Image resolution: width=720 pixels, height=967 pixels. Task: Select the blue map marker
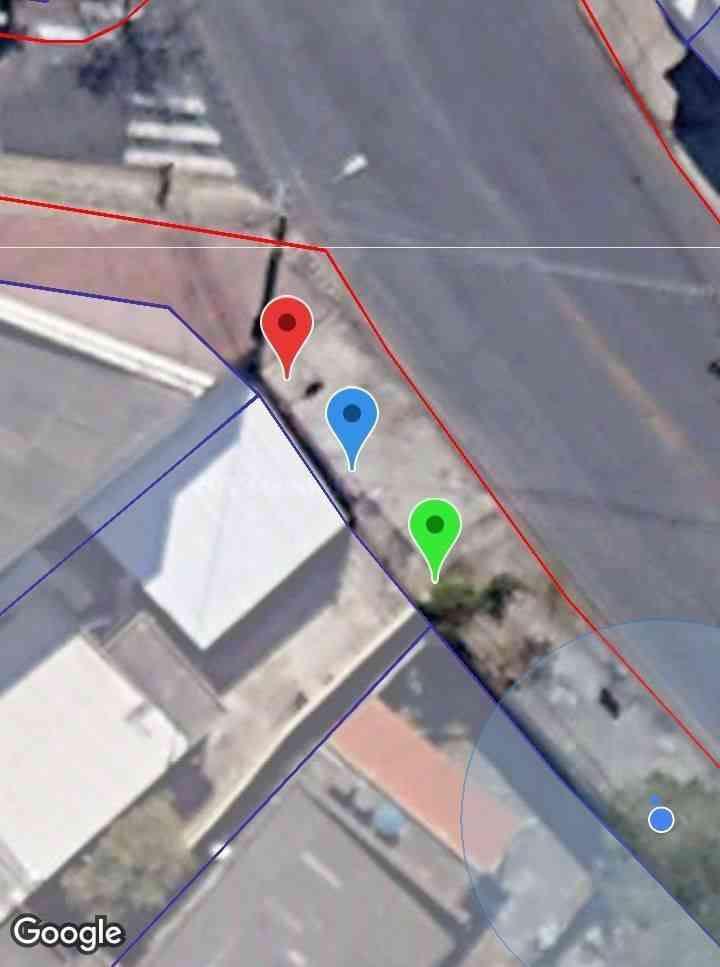click(x=352, y=417)
